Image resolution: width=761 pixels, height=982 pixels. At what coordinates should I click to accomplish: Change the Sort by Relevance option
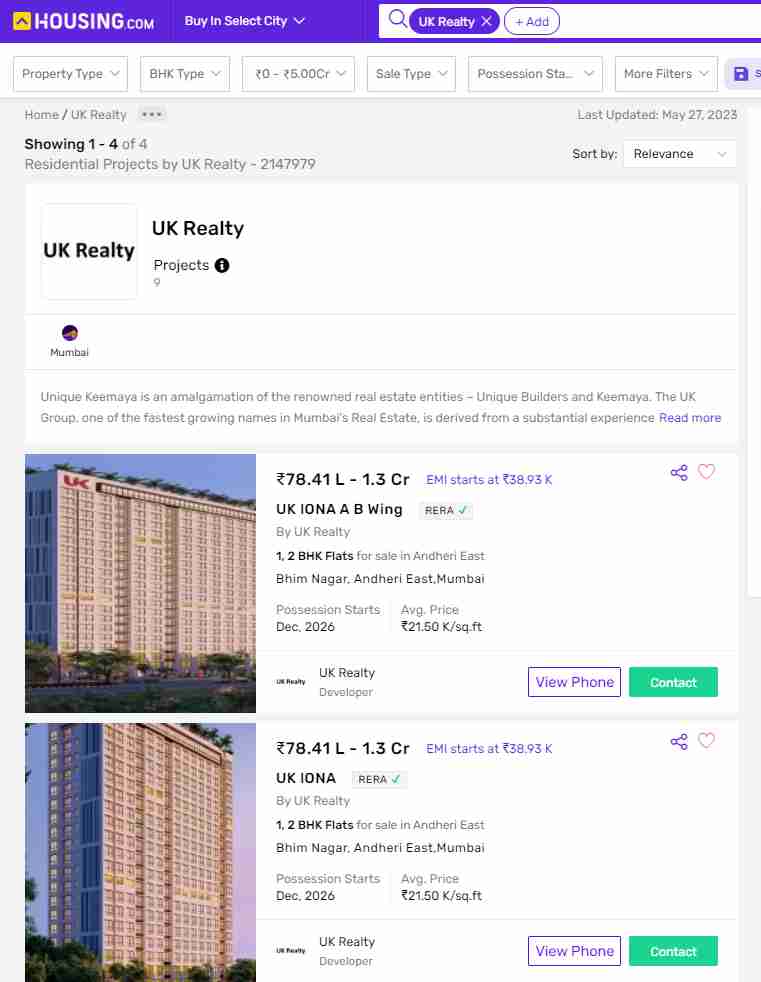[x=680, y=154]
